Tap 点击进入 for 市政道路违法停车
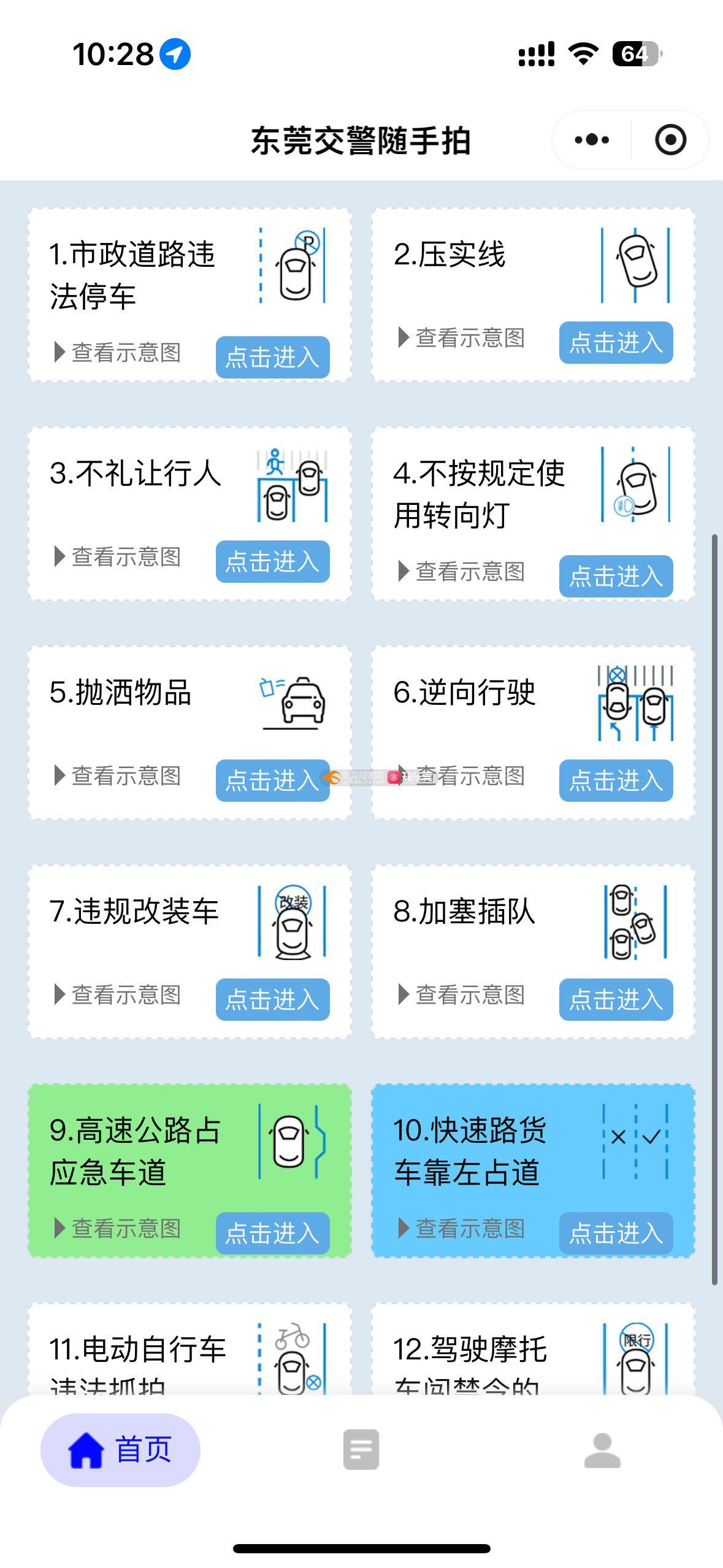 pos(272,357)
